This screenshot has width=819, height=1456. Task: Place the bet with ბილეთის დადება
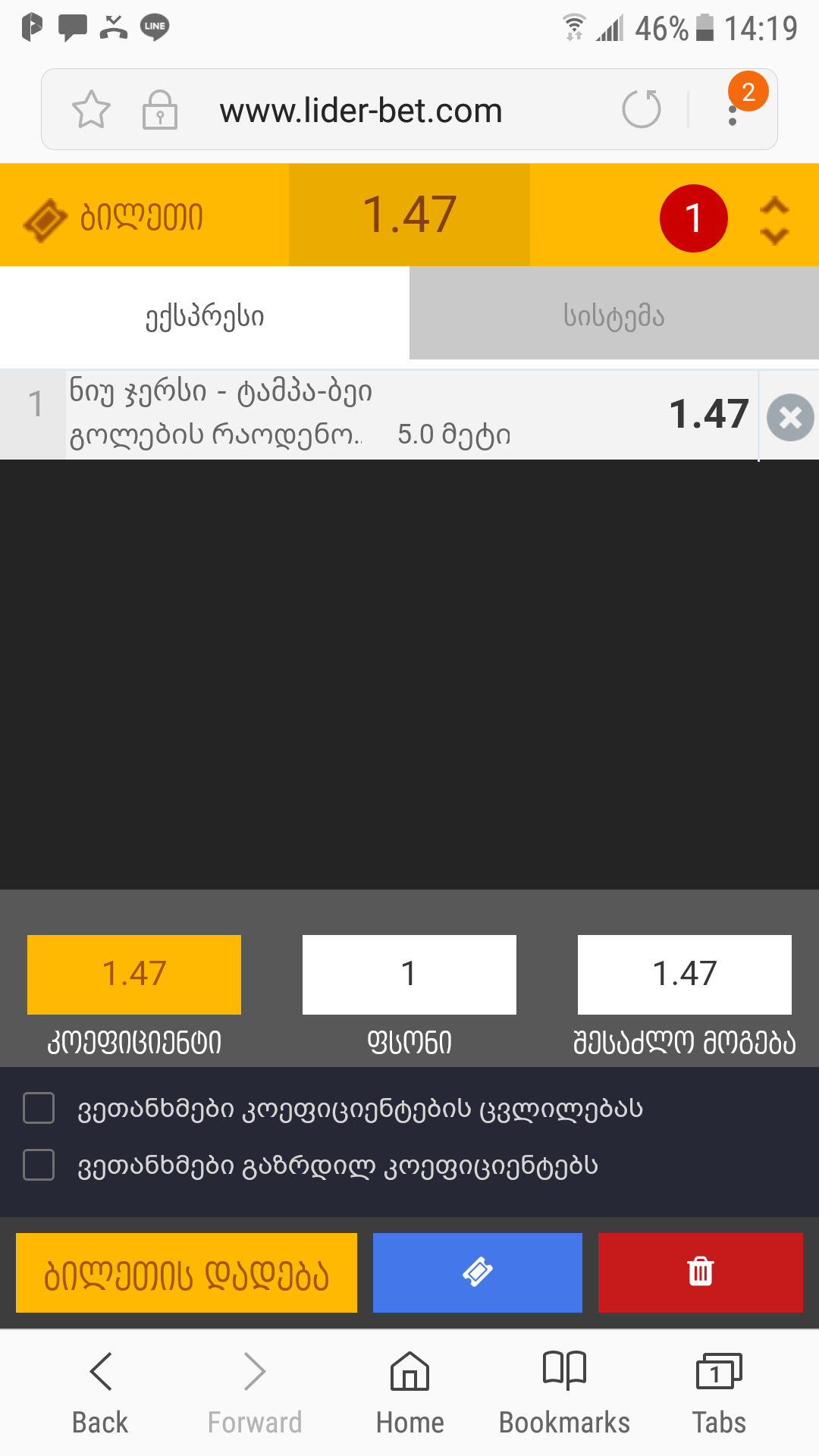point(187,1272)
